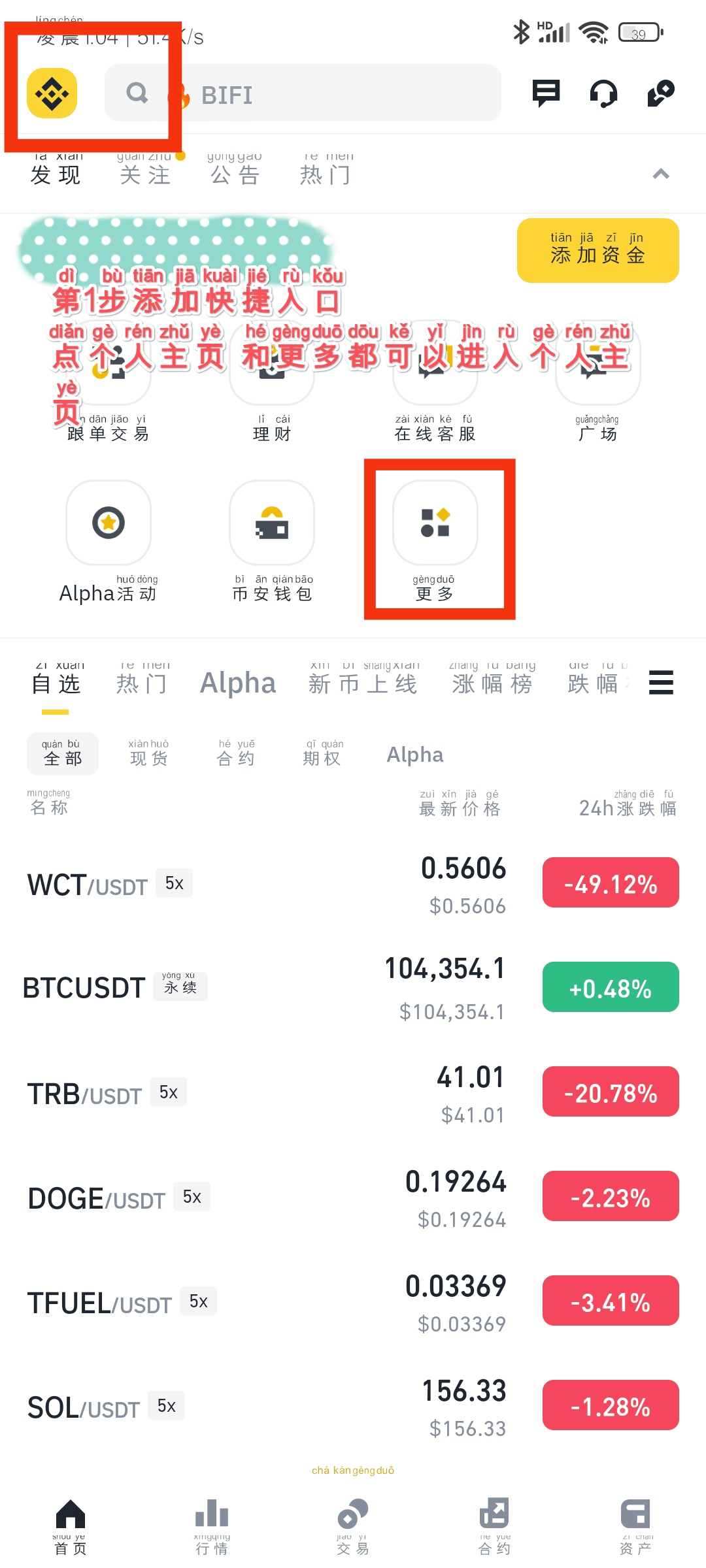Open the market list hamburger menu
This screenshot has width=706, height=1568.
pyautogui.click(x=661, y=683)
